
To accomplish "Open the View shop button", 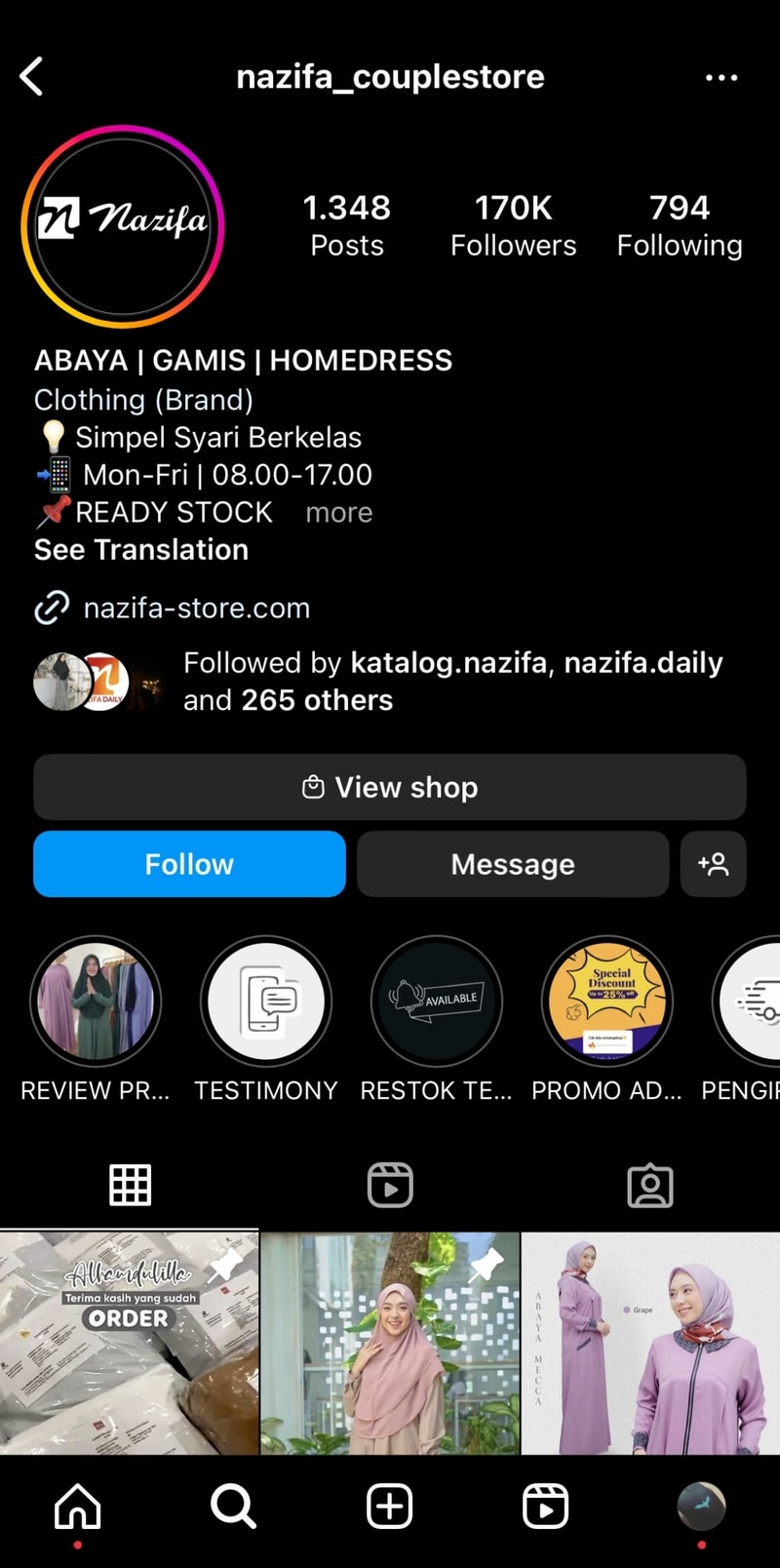I will click(390, 787).
